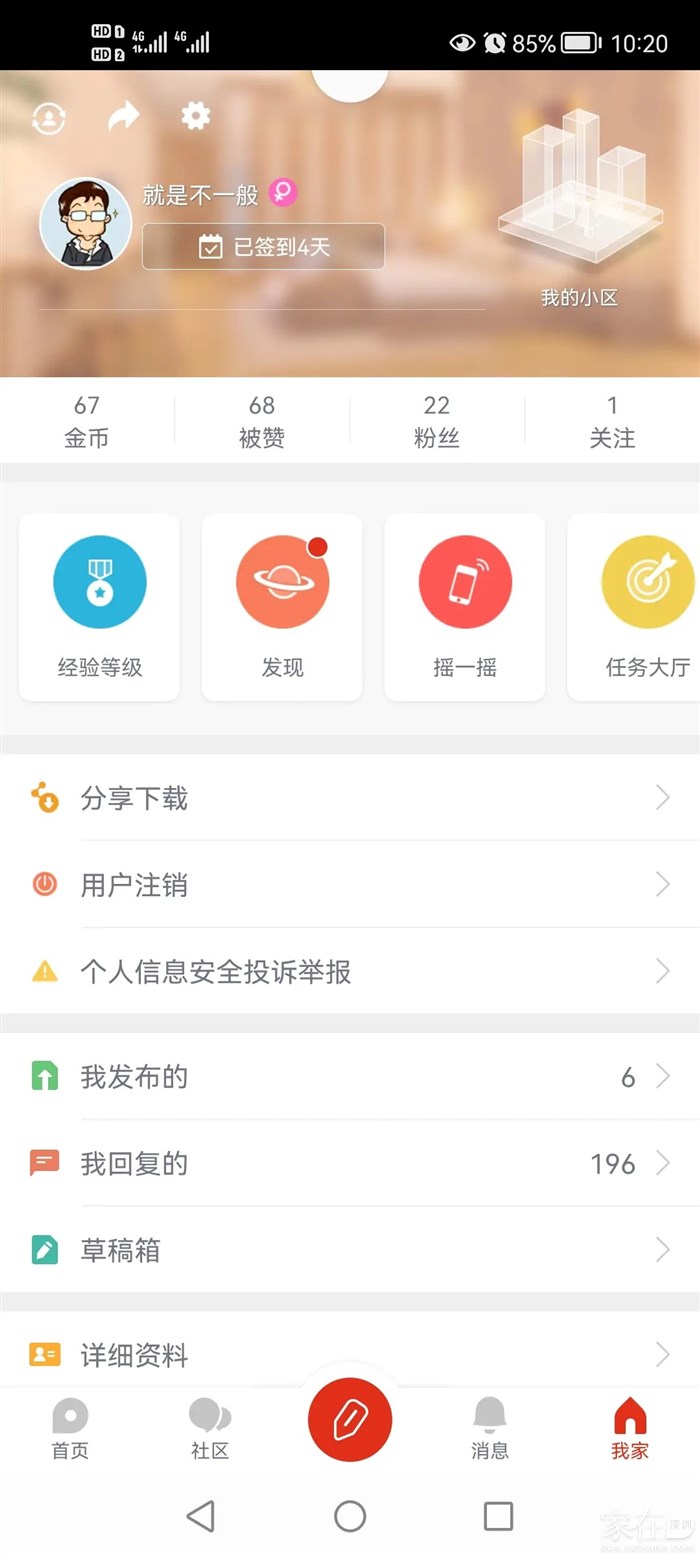Select 用户注销 to cancel account
700x1555 pixels.
pos(350,885)
